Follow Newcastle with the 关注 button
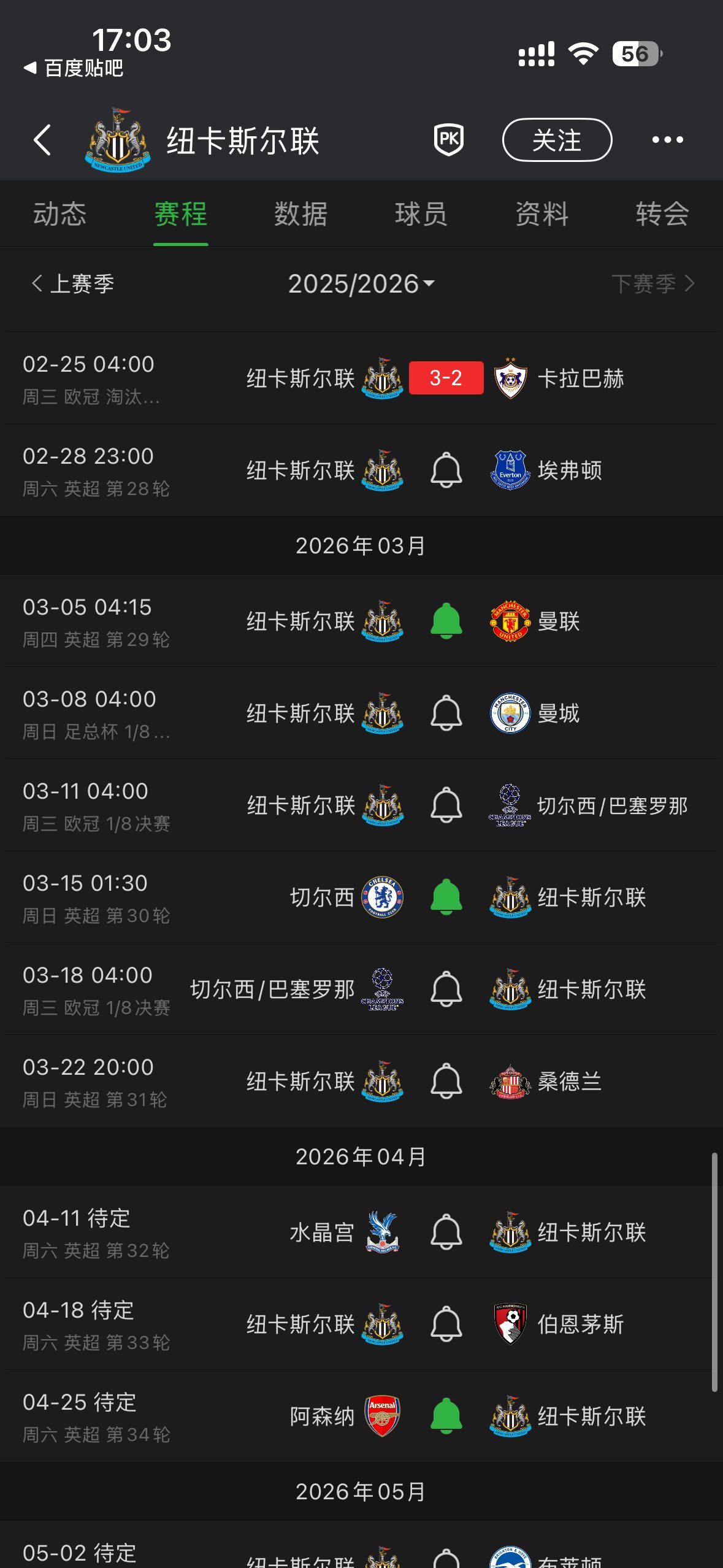The image size is (723, 1568). (x=556, y=140)
